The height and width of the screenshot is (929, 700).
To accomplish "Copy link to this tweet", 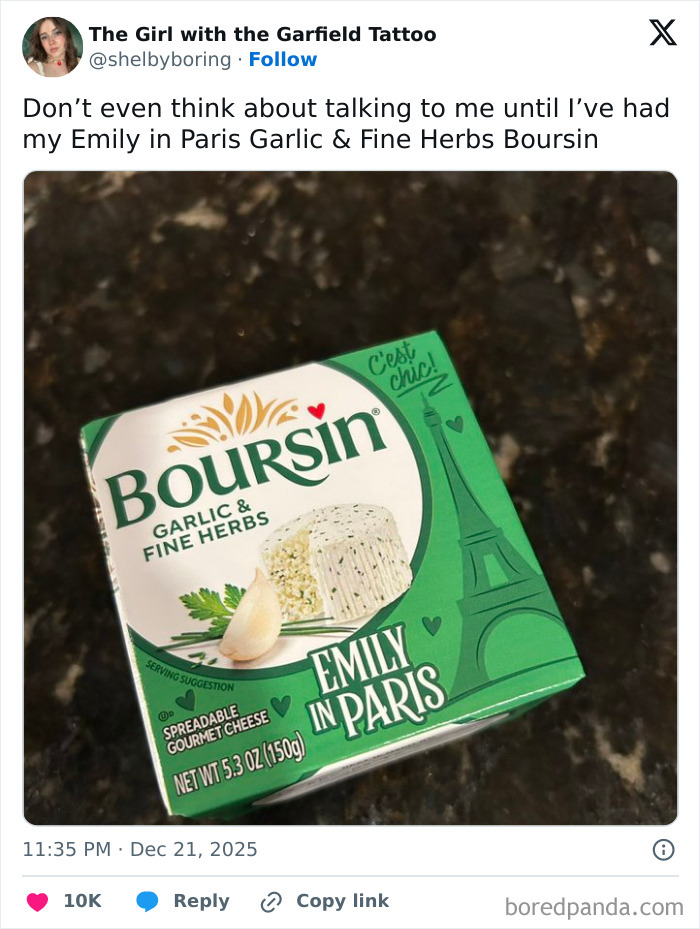I will tap(325, 901).
